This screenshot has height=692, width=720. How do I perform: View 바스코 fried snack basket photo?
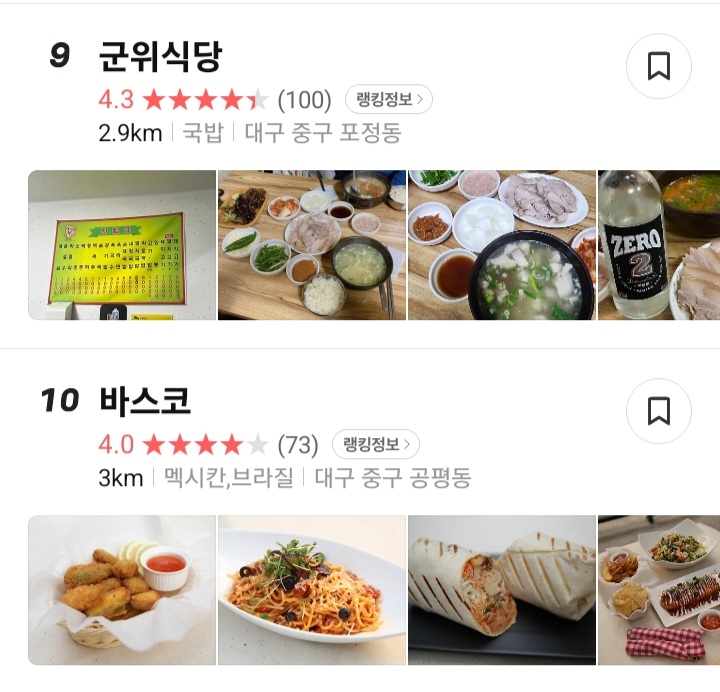121,590
